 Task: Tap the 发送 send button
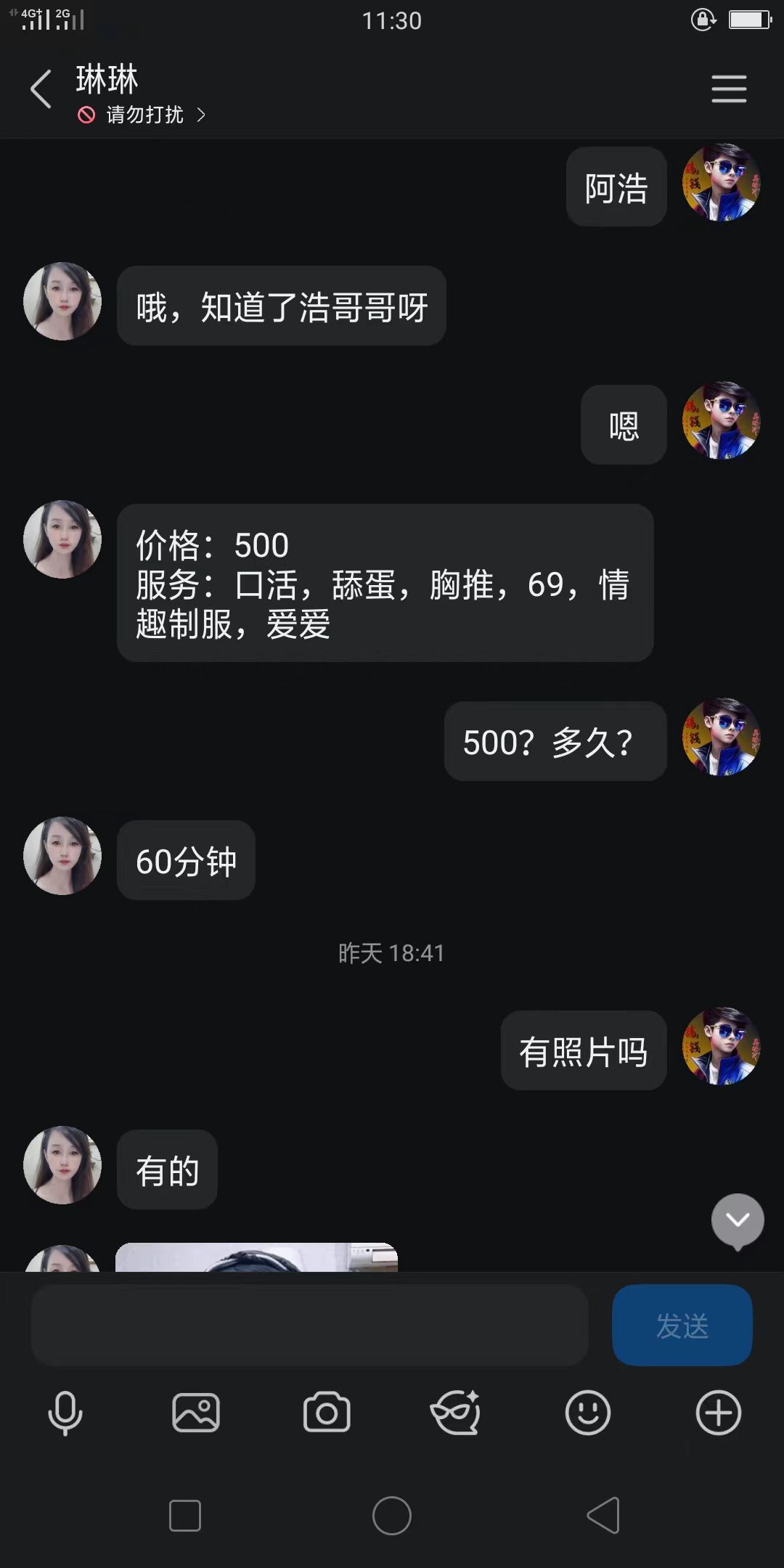(x=682, y=1326)
